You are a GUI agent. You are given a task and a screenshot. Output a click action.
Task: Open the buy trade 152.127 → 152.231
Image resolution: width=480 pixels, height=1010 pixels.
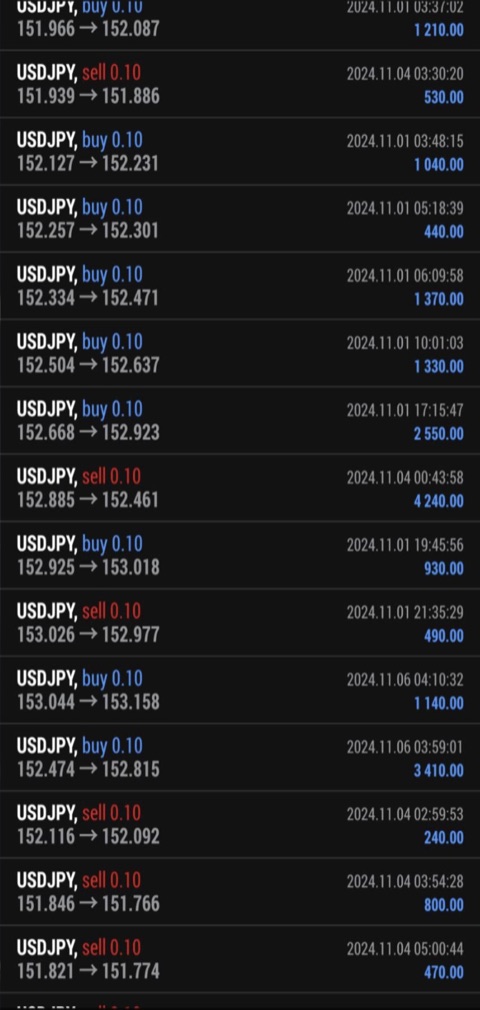click(240, 151)
